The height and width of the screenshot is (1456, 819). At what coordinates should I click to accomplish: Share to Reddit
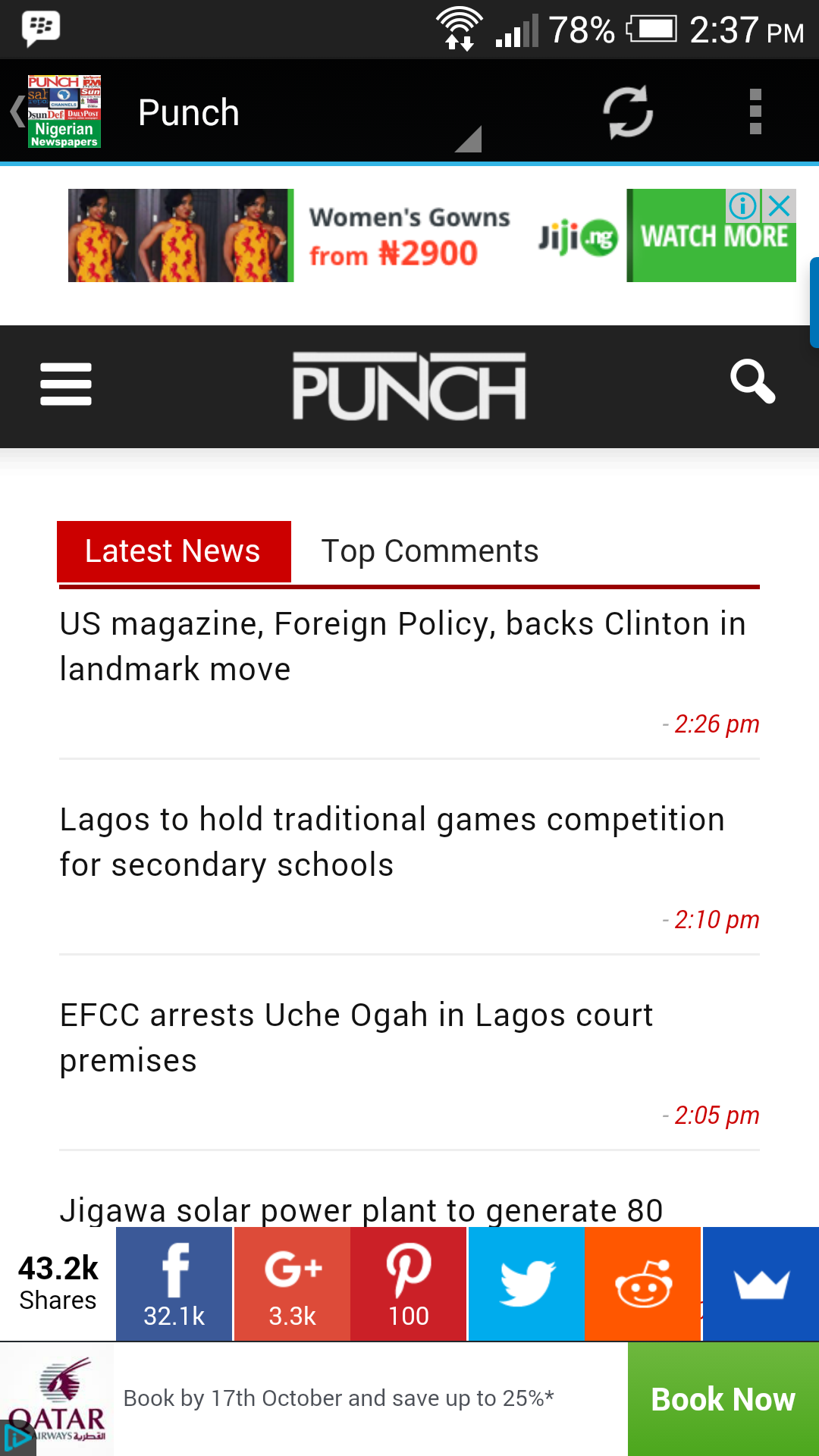coord(643,1284)
